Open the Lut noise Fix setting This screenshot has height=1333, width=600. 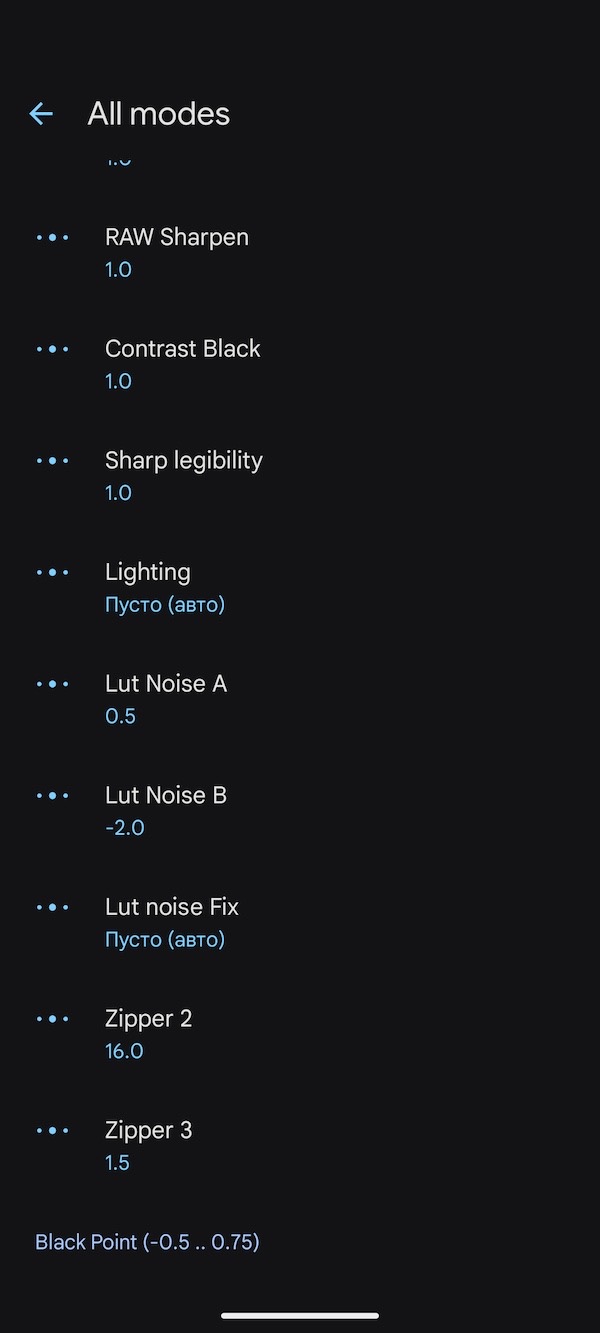(172, 922)
